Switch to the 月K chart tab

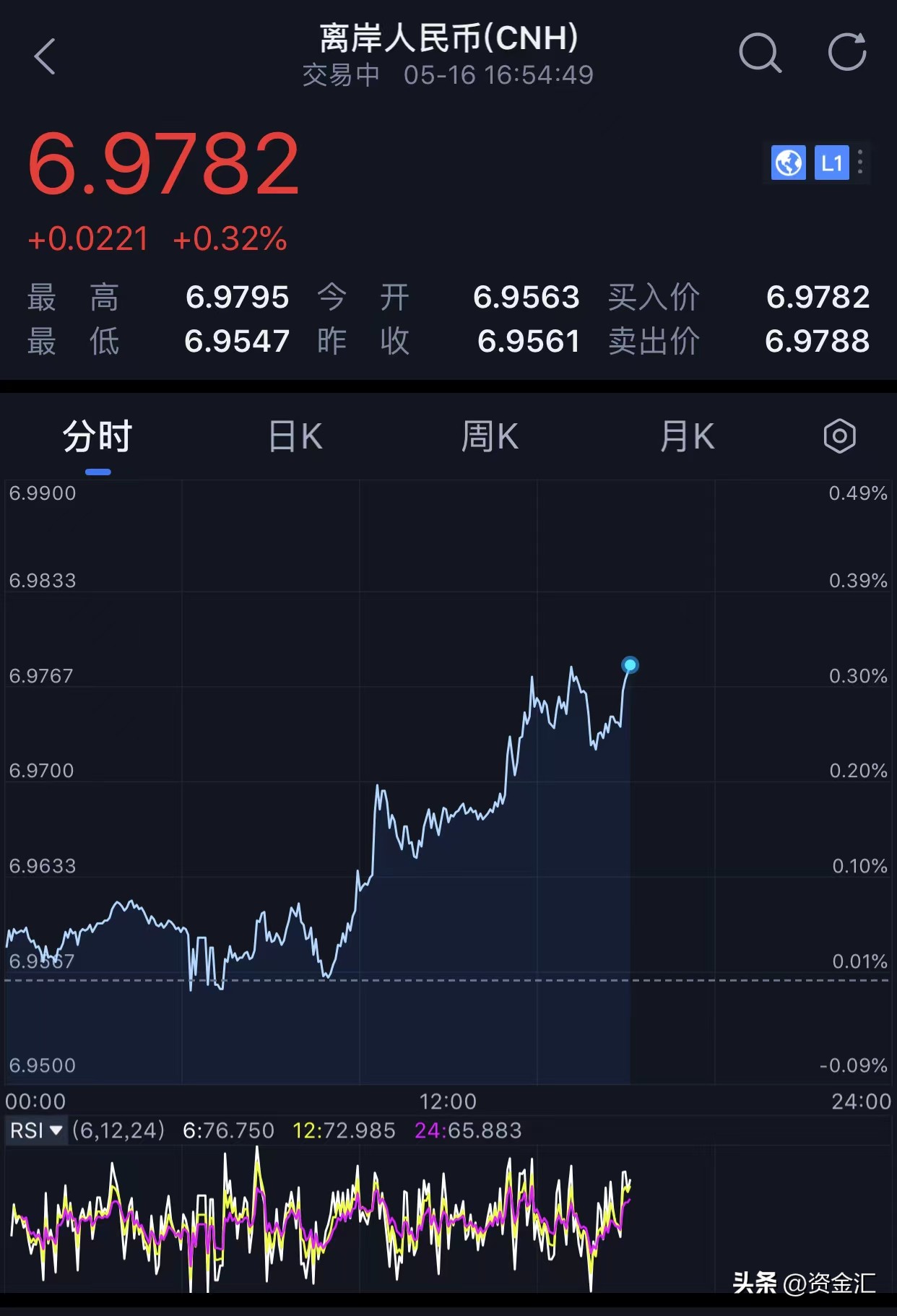coord(687,438)
